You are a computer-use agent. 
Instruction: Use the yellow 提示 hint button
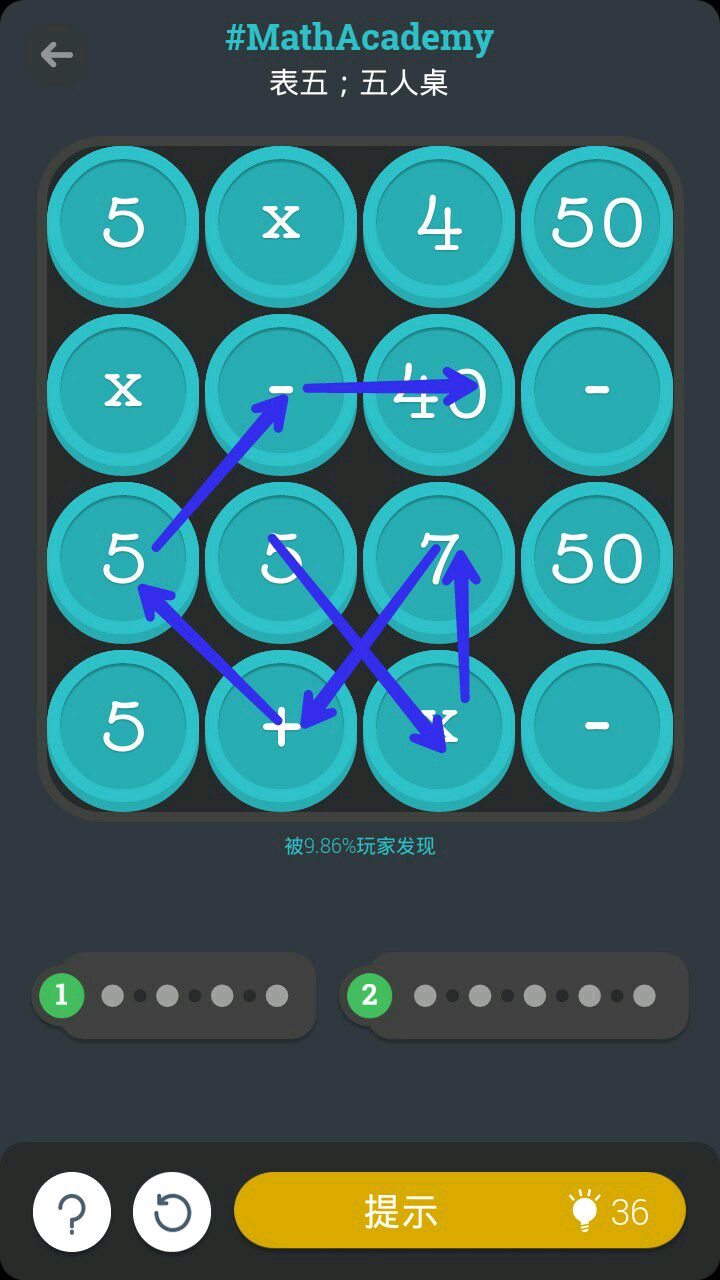[460, 1211]
